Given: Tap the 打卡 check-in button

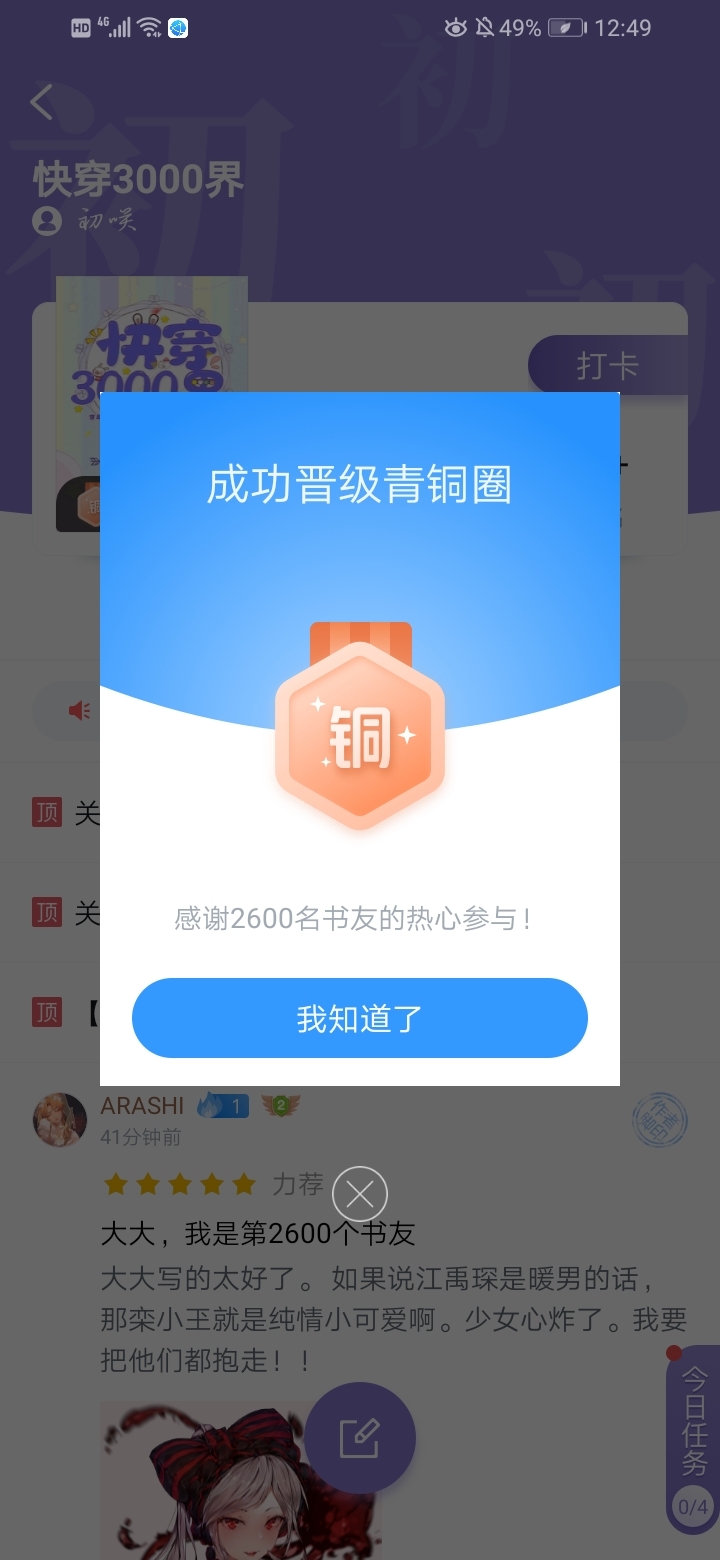Looking at the screenshot, I should click(x=607, y=366).
